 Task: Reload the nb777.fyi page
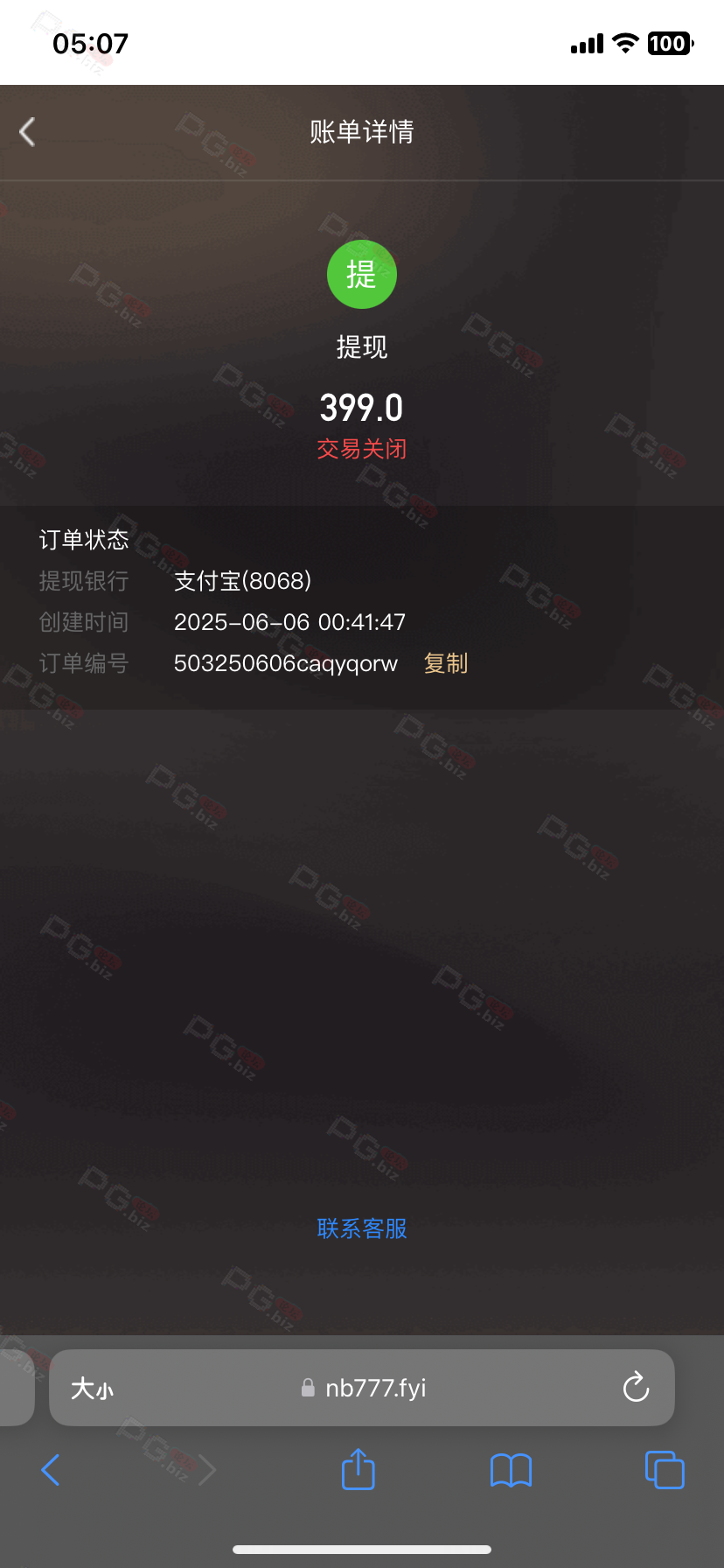tap(636, 1387)
